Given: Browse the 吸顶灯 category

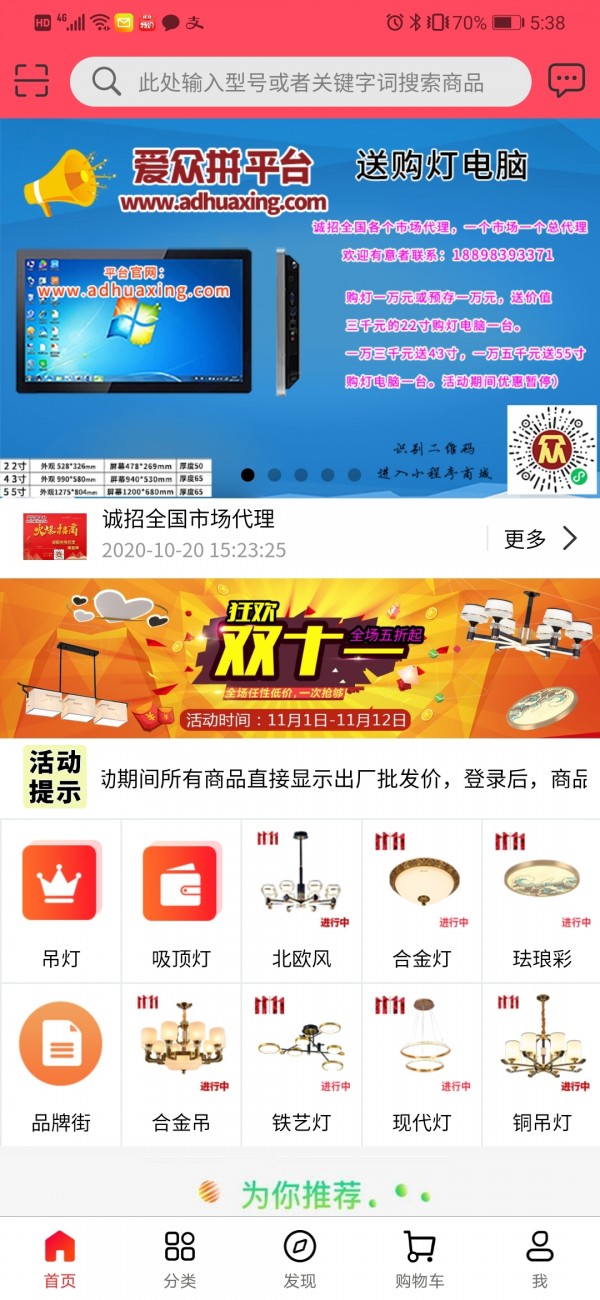Looking at the screenshot, I should point(181,901).
